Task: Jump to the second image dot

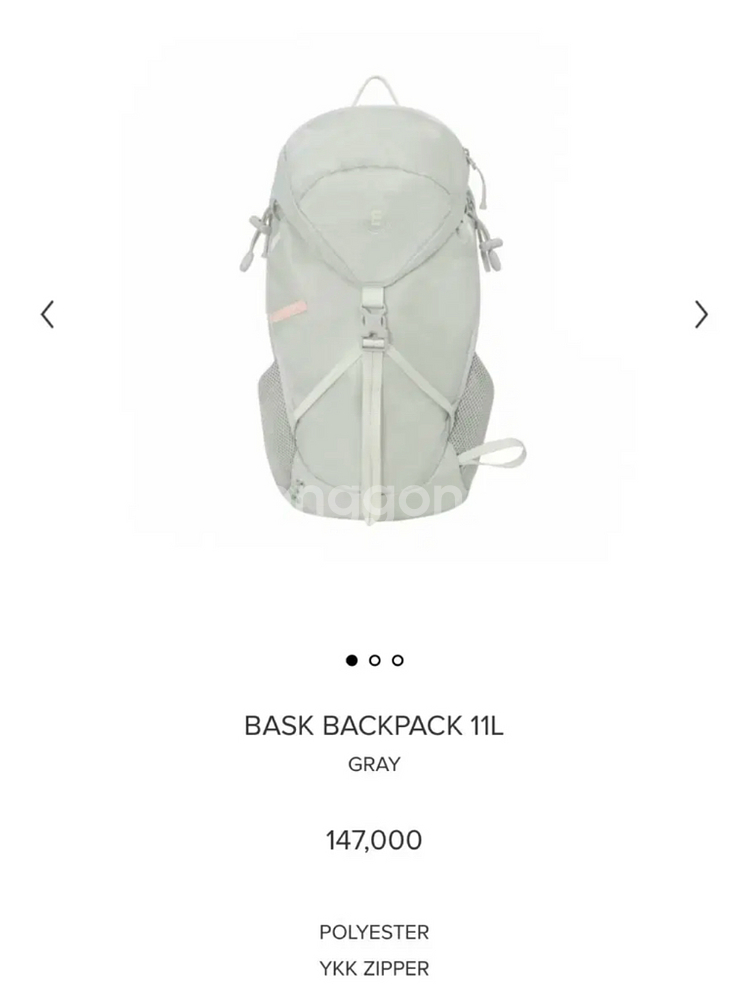Action: (x=374, y=660)
